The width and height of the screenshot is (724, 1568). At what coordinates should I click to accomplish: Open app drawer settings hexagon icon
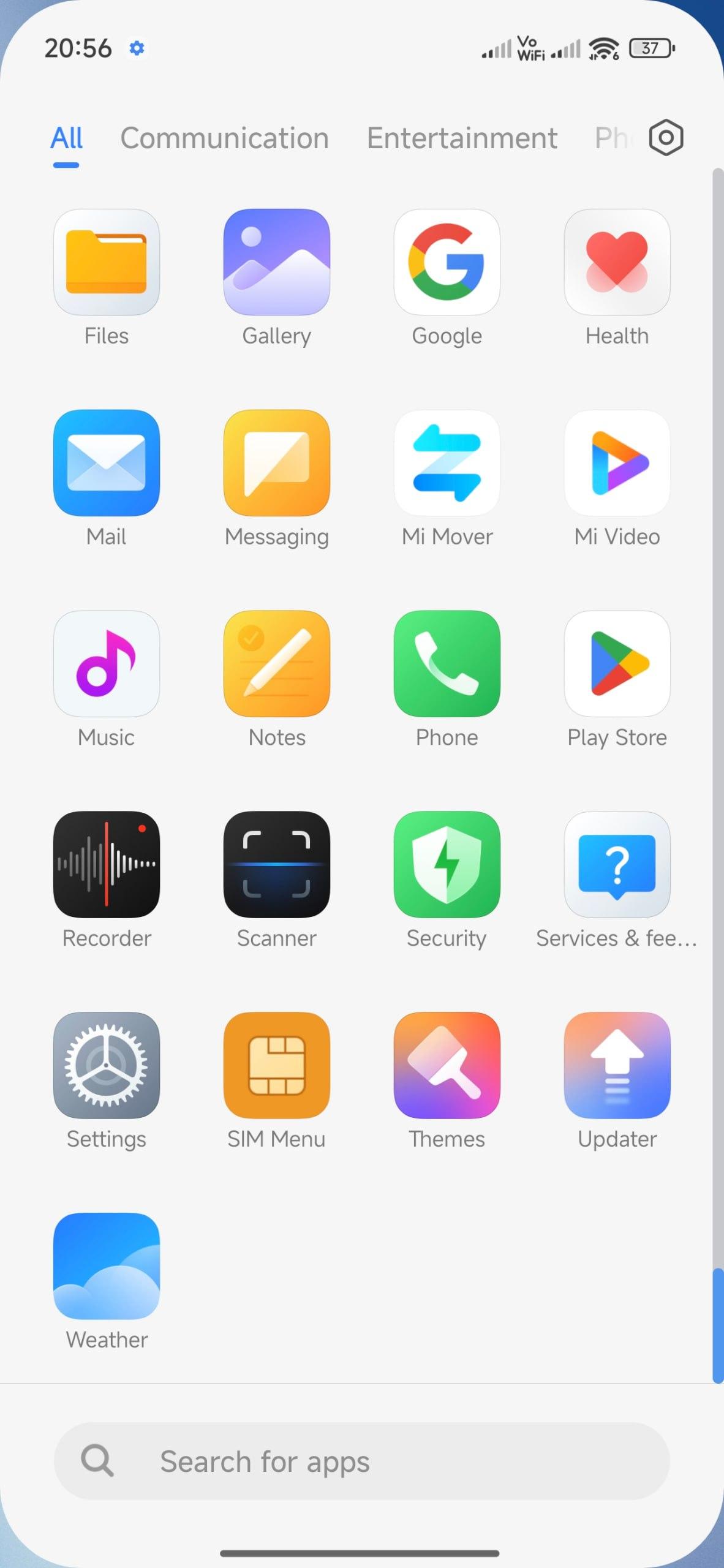click(x=666, y=138)
